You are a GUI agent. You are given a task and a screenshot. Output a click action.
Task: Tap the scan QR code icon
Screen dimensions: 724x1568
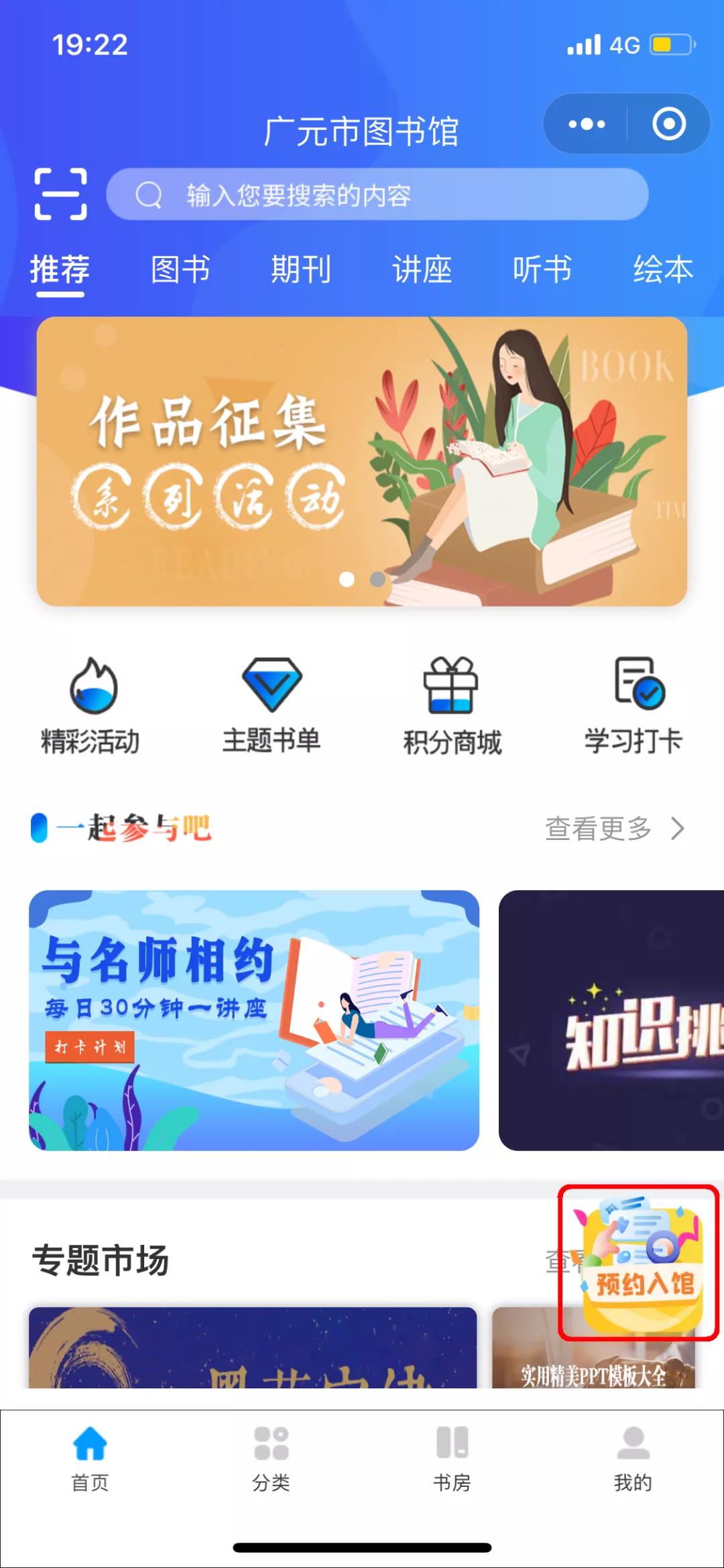point(59,195)
